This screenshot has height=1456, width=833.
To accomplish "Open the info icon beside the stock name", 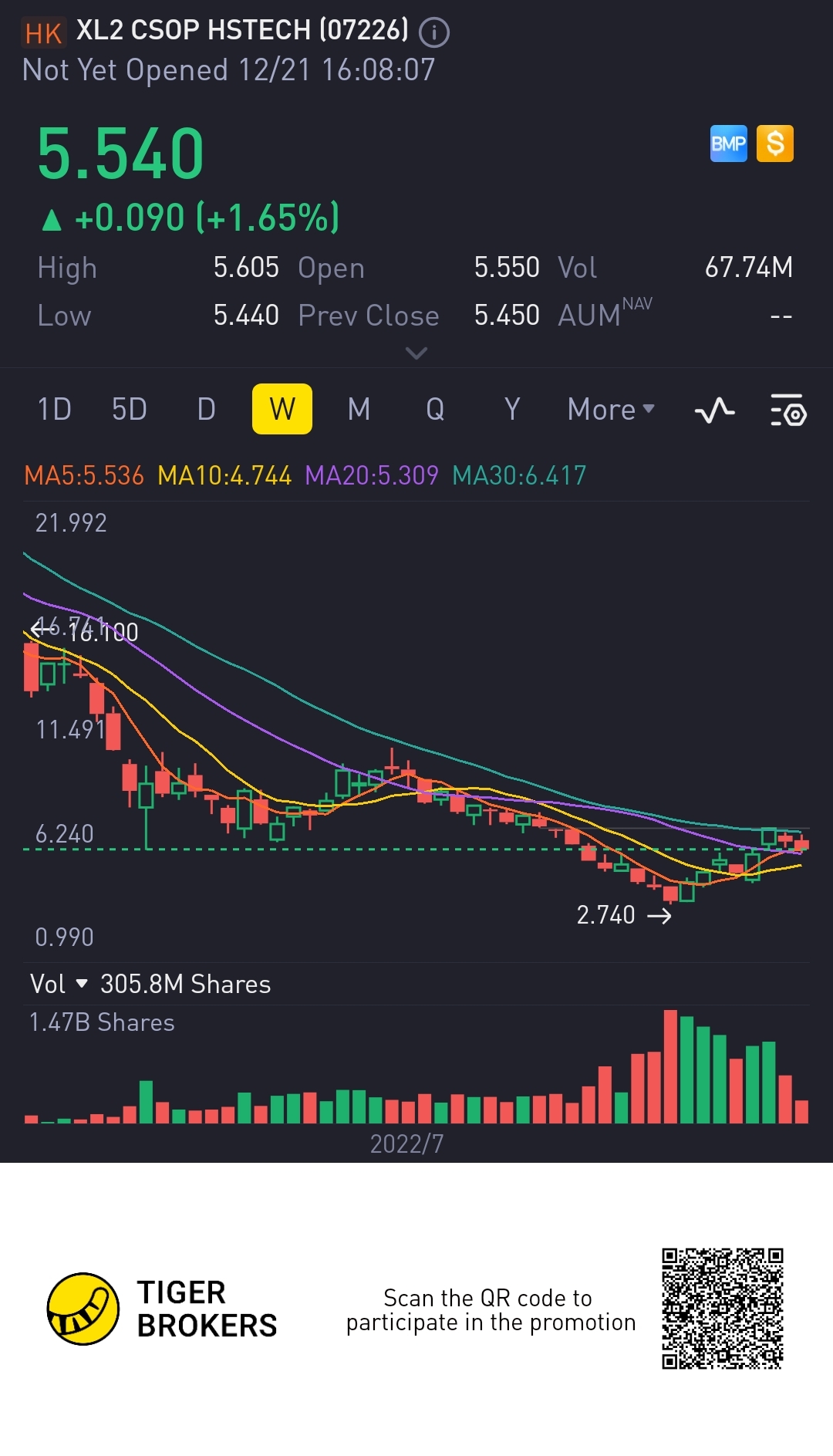I will [434, 32].
